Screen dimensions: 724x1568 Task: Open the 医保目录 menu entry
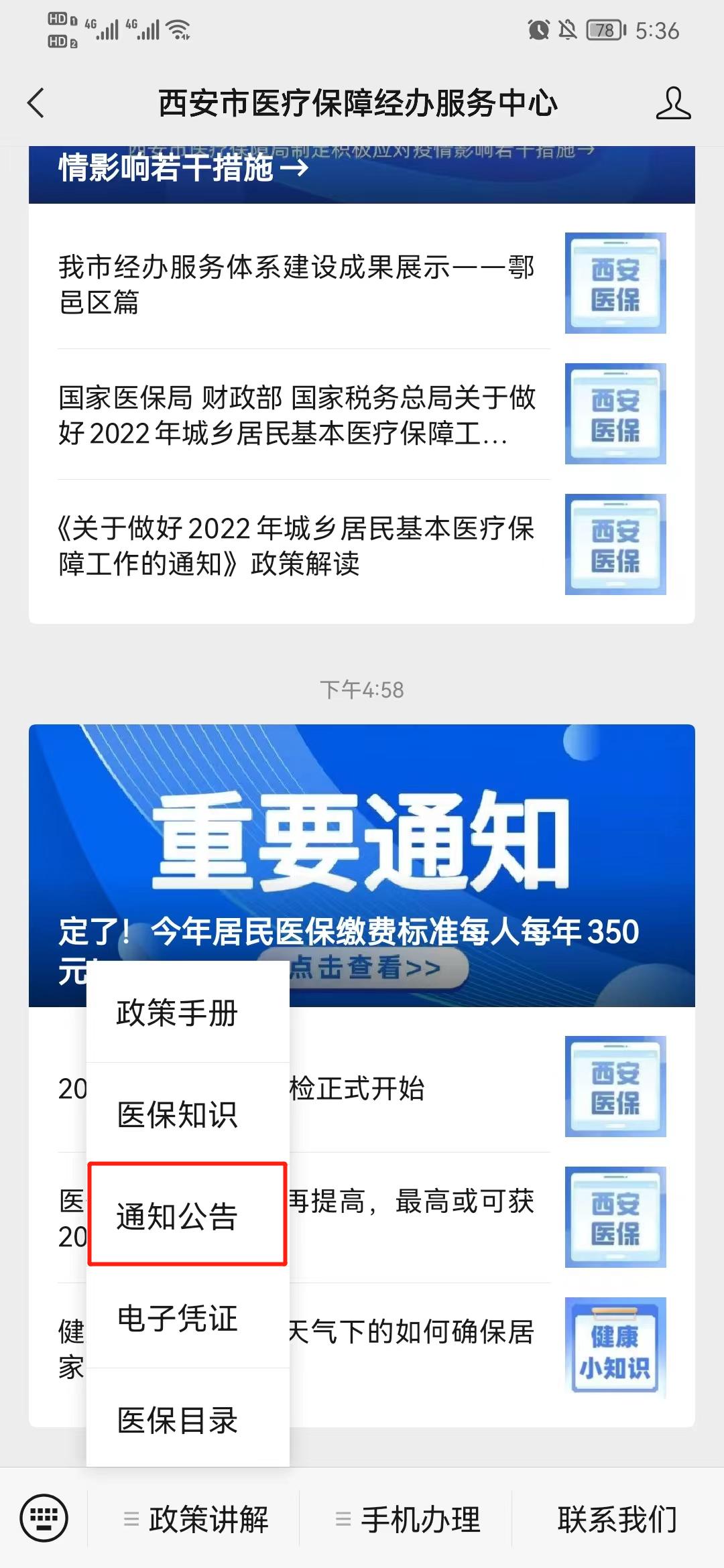(x=178, y=1419)
